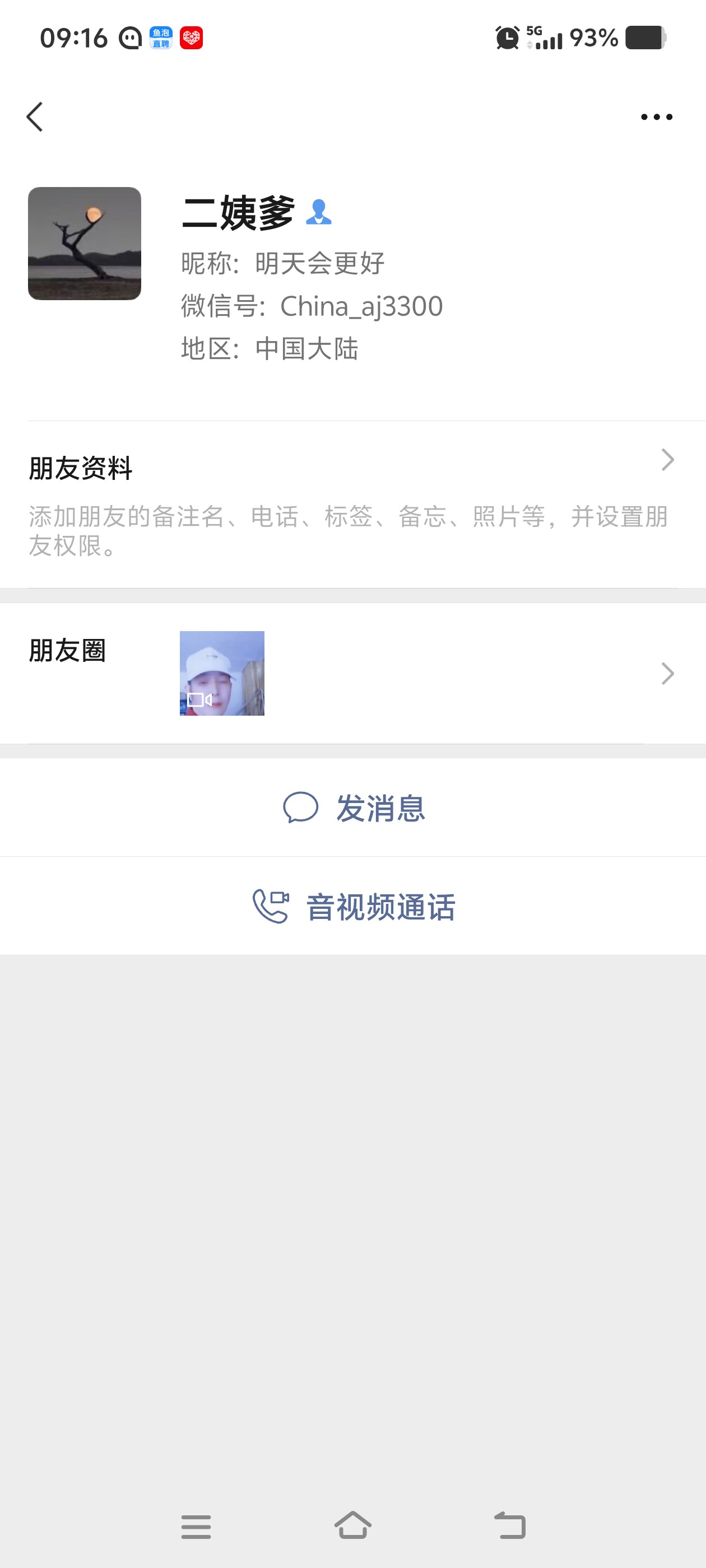Tap 发消息 to send a message
The image size is (706, 1568).
click(354, 808)
